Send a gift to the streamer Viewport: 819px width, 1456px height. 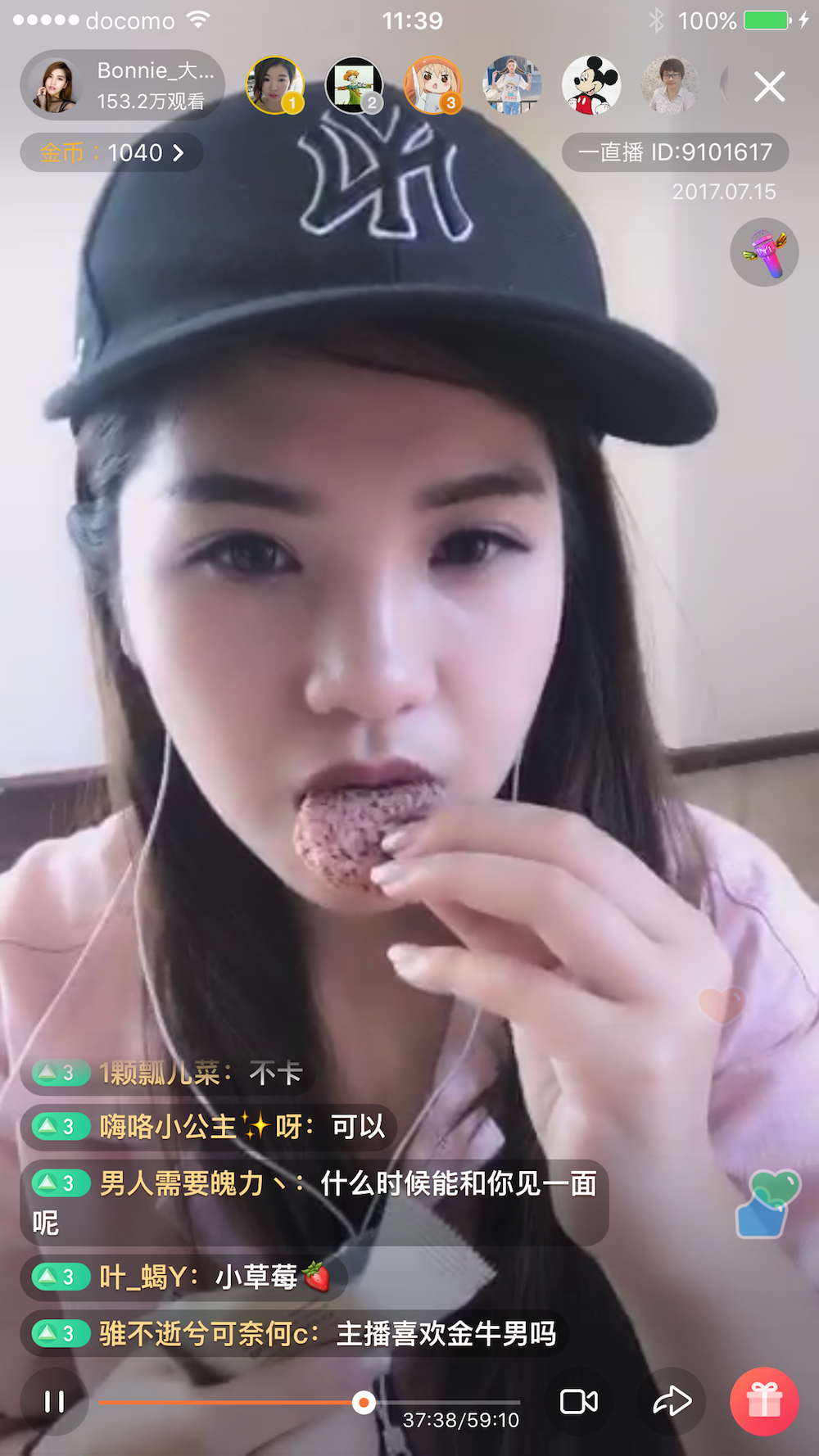tap(765, 1401)
